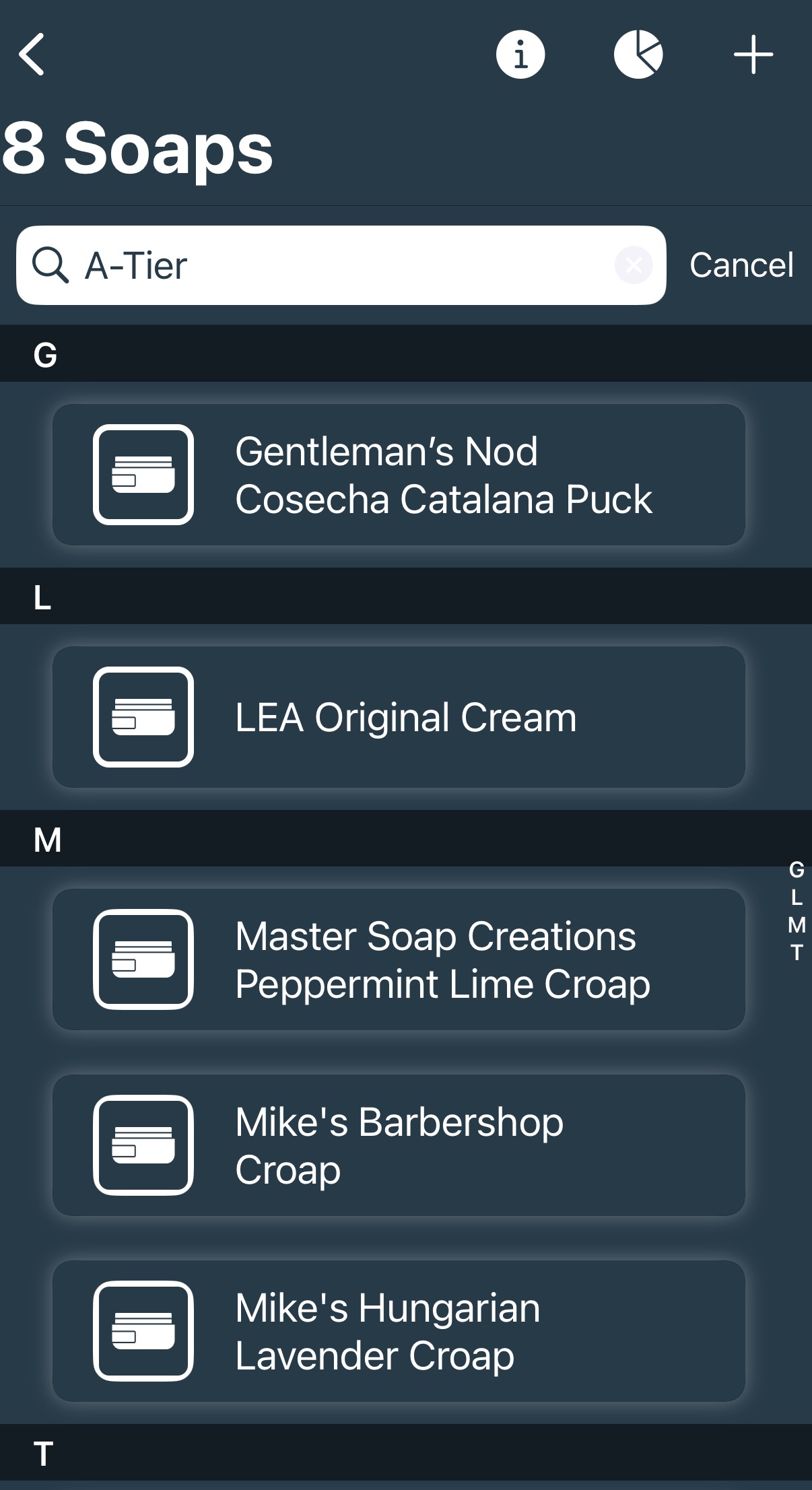Clear the search text
812x1490 pixels.
[x=633, y=265]
